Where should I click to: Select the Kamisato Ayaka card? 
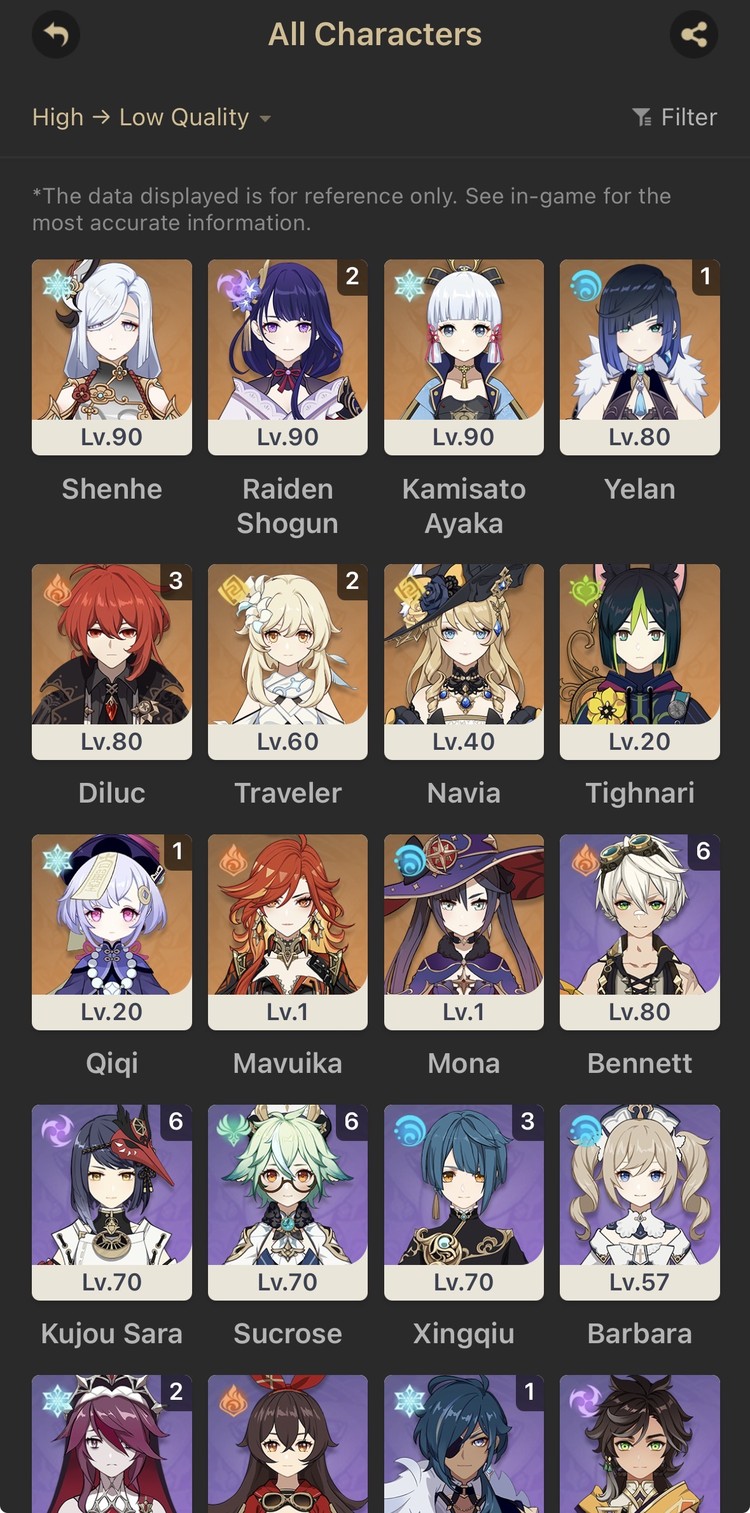(x=464, y=357)
